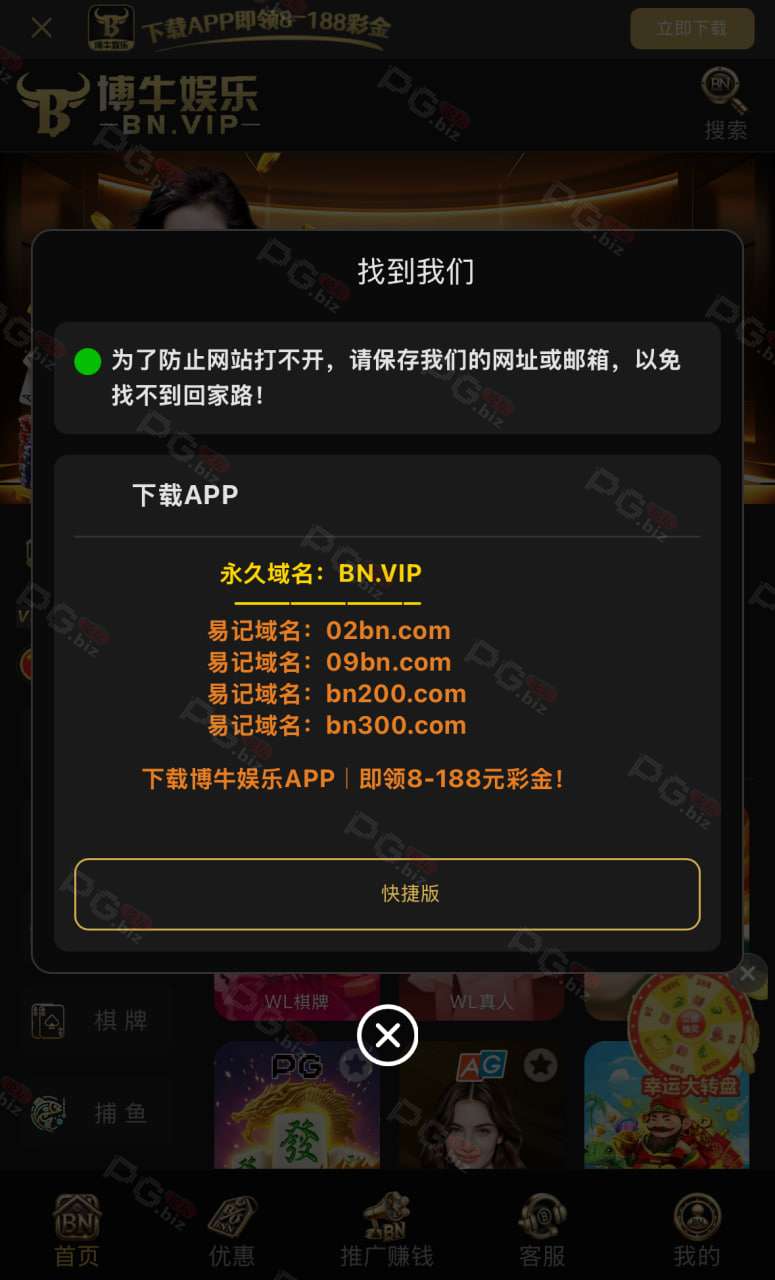The width and height of the screenshot is (775, 1280).
Task: Dismiss the 找到我们 popup with the X
Action: pos(388,1035)
